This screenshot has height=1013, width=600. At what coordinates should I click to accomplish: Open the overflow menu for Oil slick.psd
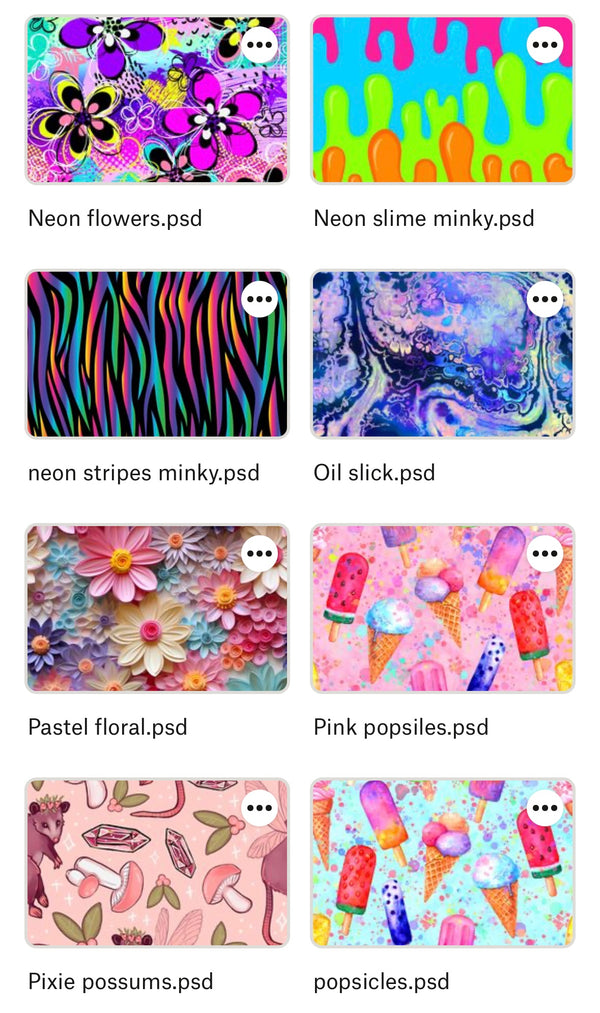(545, 299)
